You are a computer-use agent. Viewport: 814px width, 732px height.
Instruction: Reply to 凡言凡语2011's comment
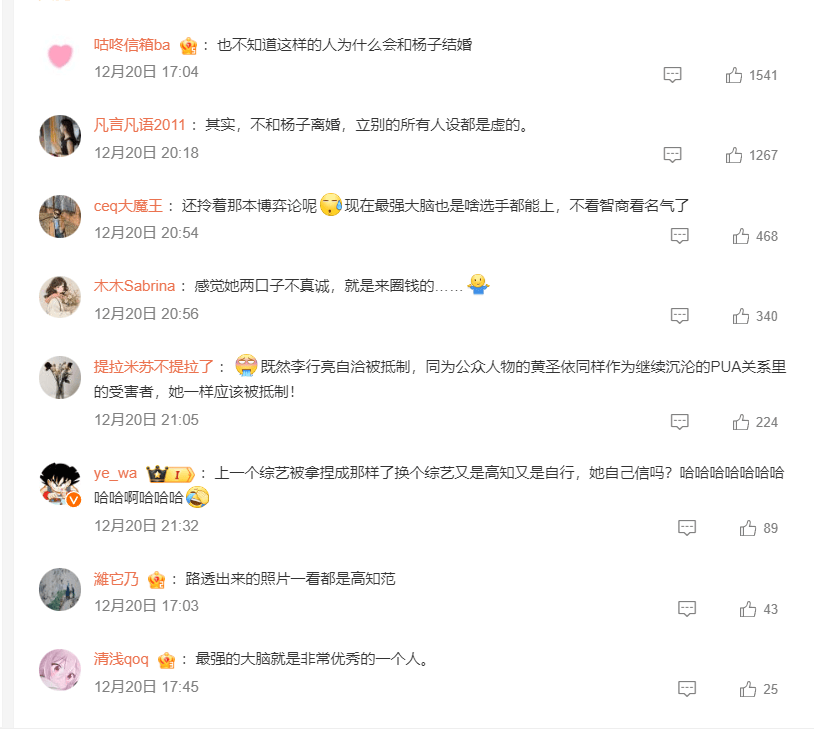point(673,155)
